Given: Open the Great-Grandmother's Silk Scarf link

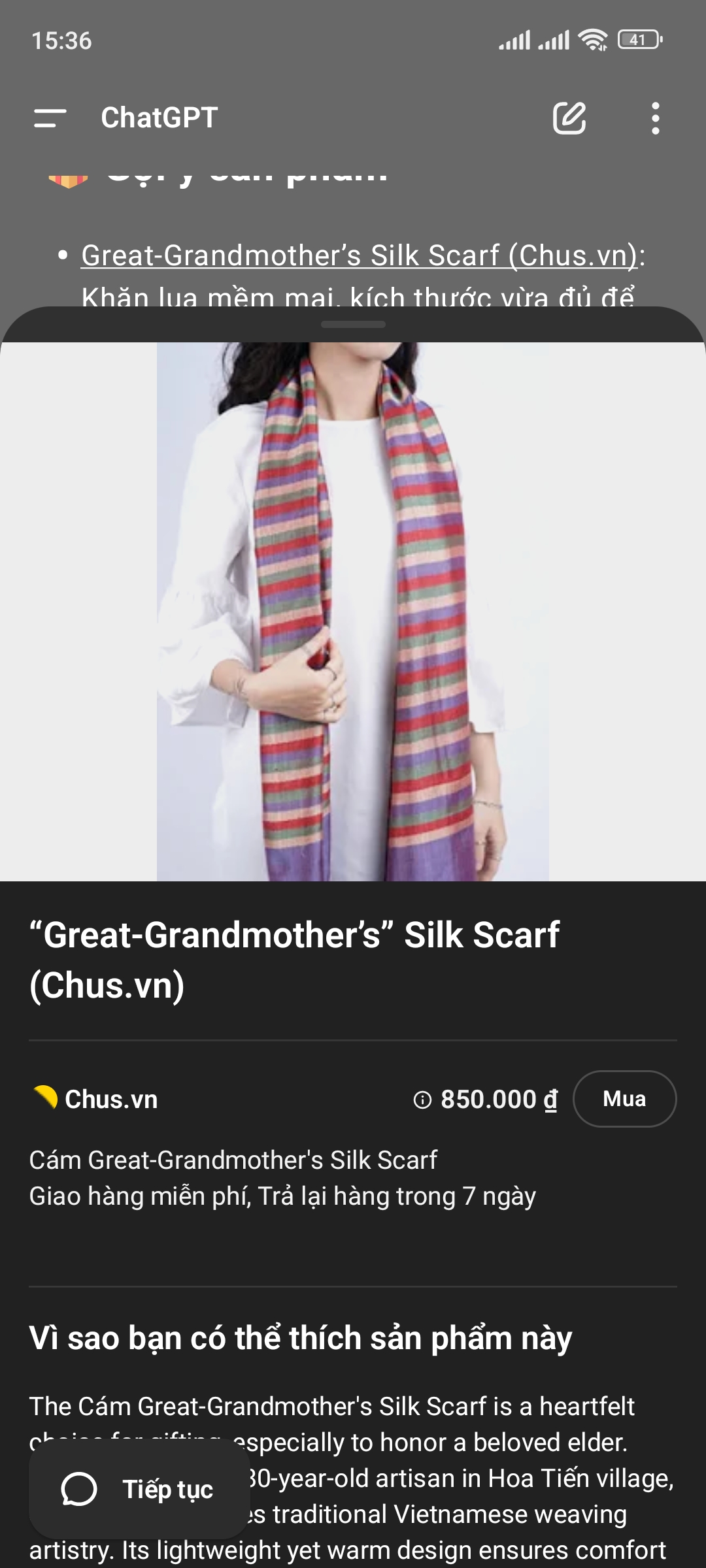Looking at the screenshot, I should point(360,255).
